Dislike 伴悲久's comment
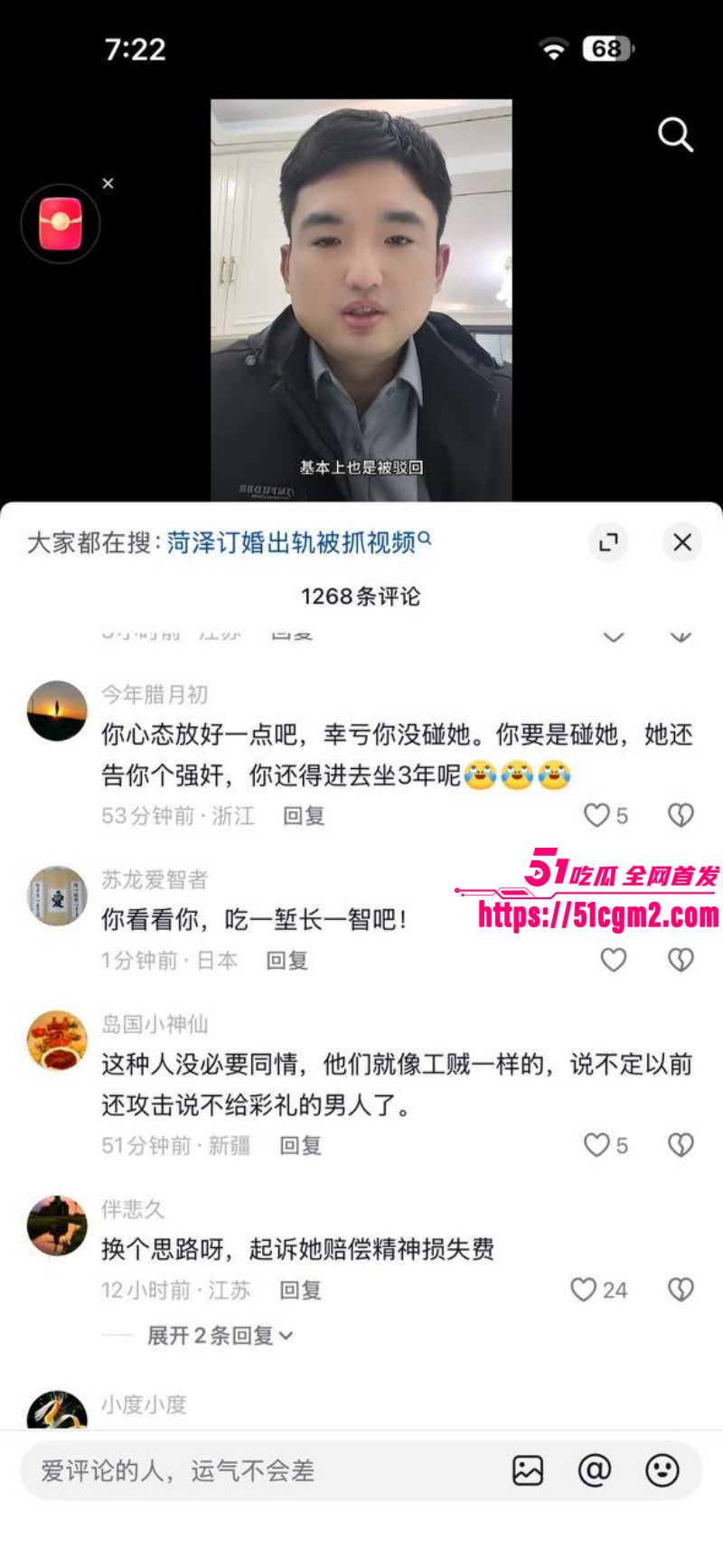Viewport: 723px width, 1568px height. click(680, 1290)
